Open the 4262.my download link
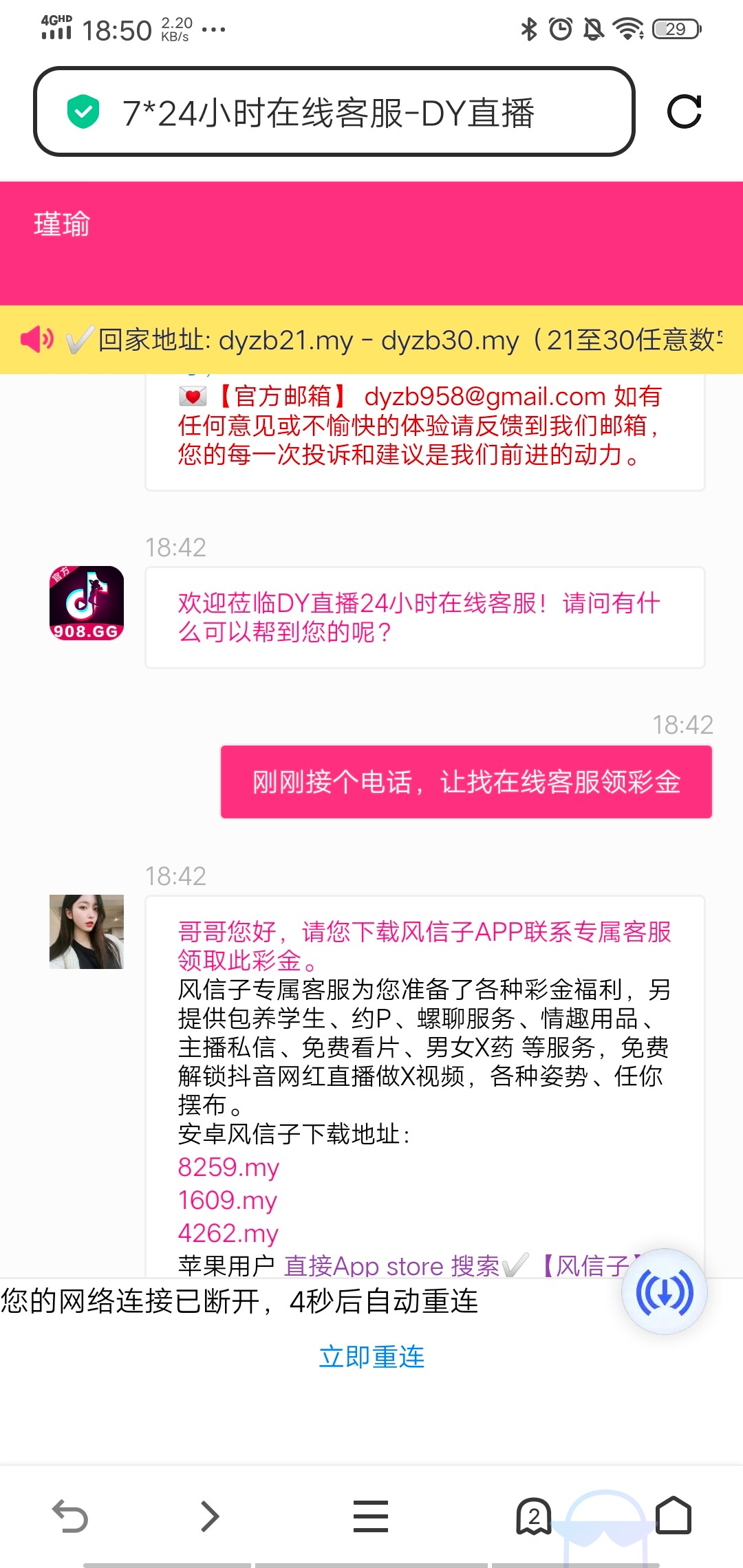743x1568 pixels. pos(228,1233)
